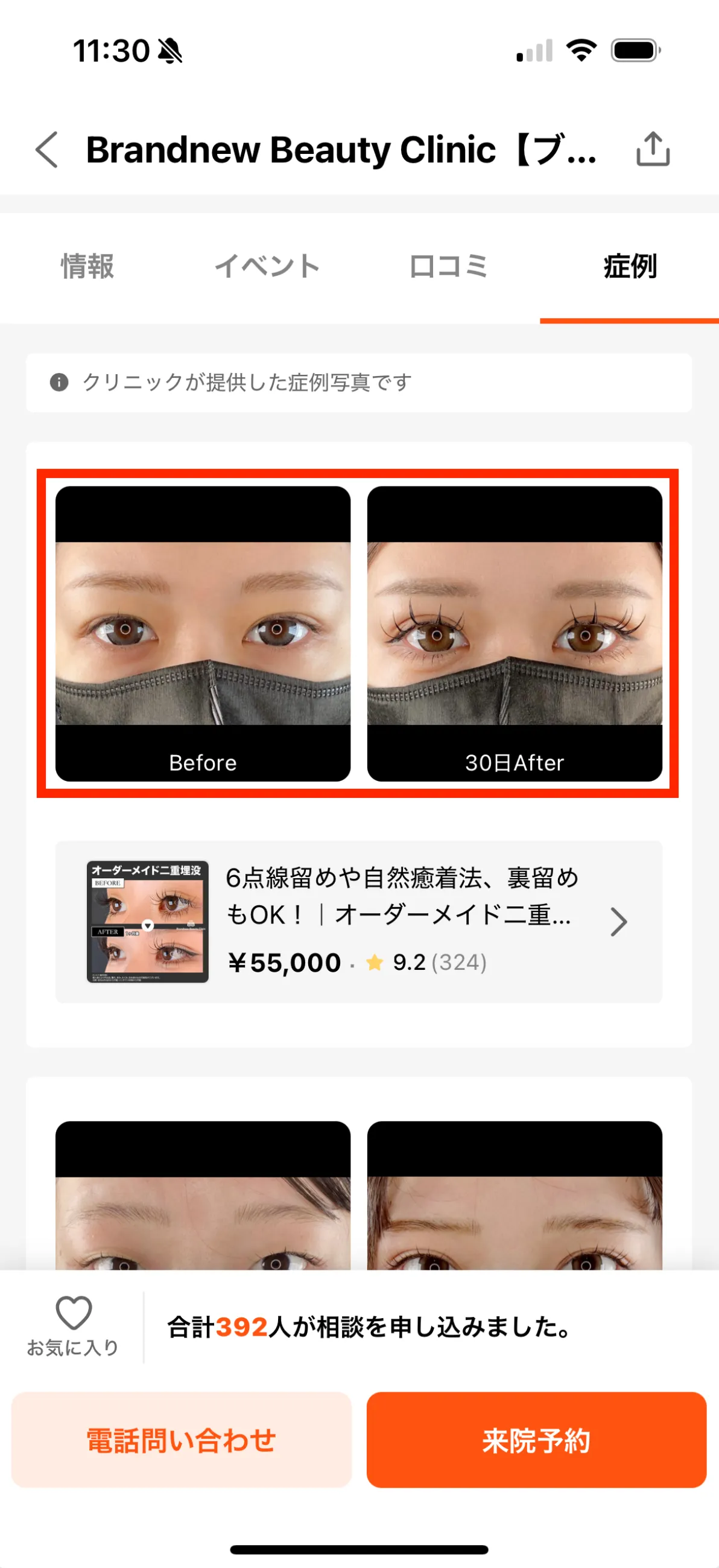Viewport: 719px width, 1568px height.
Task: Switch to the 情報 tab
Action: pos(87,267)
